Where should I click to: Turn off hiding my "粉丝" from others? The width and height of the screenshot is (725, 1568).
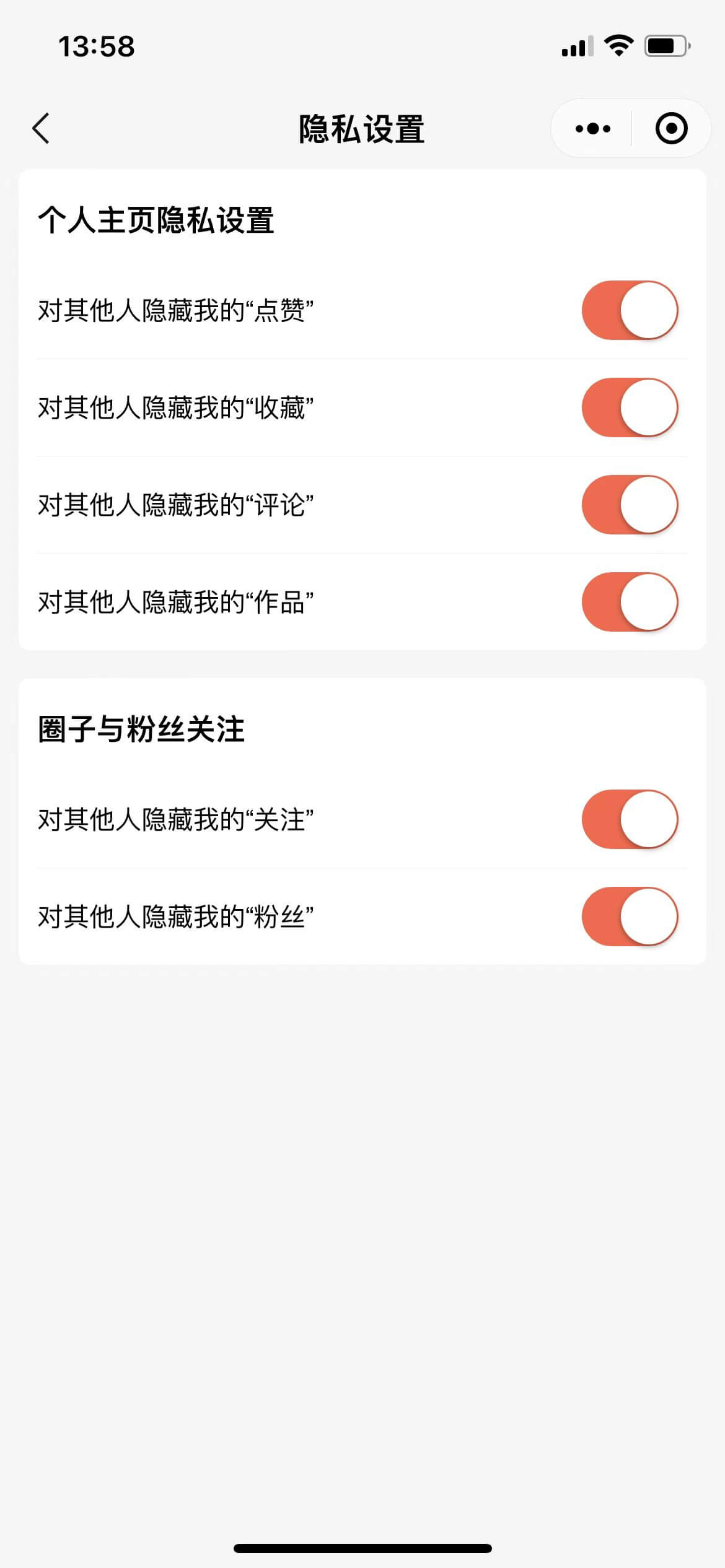(630, 917)
